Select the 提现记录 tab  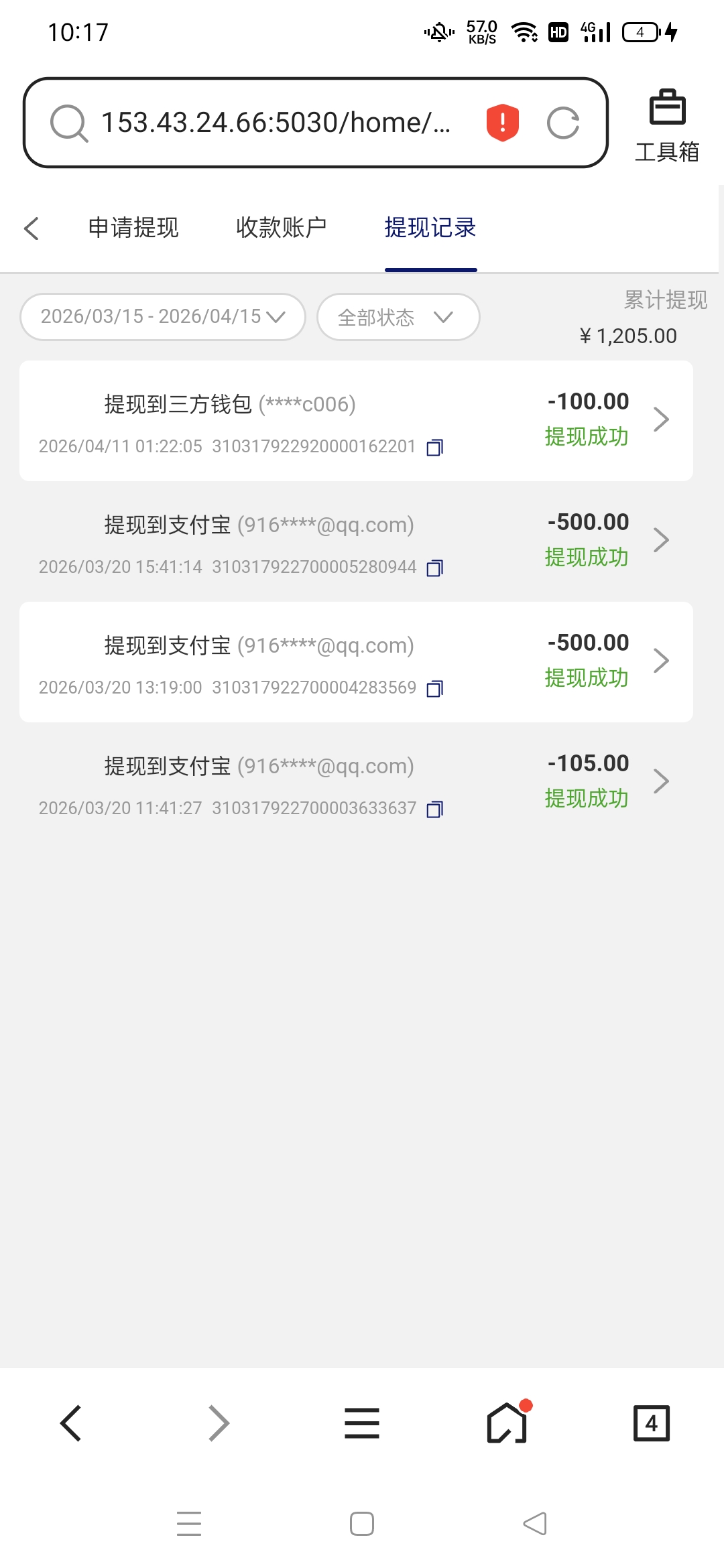click(430, 228)
